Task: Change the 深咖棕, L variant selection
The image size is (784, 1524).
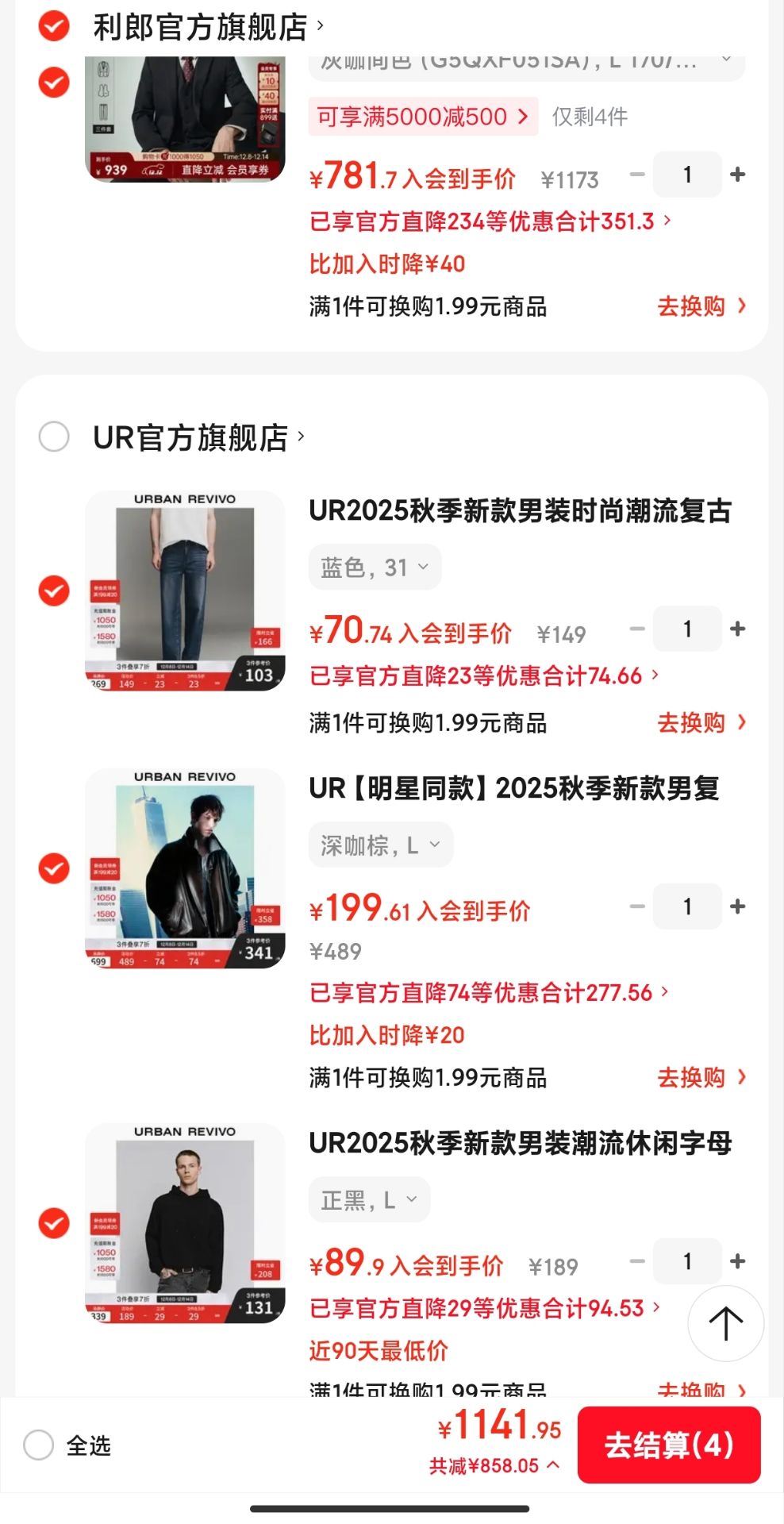Action: coord(380,845)
